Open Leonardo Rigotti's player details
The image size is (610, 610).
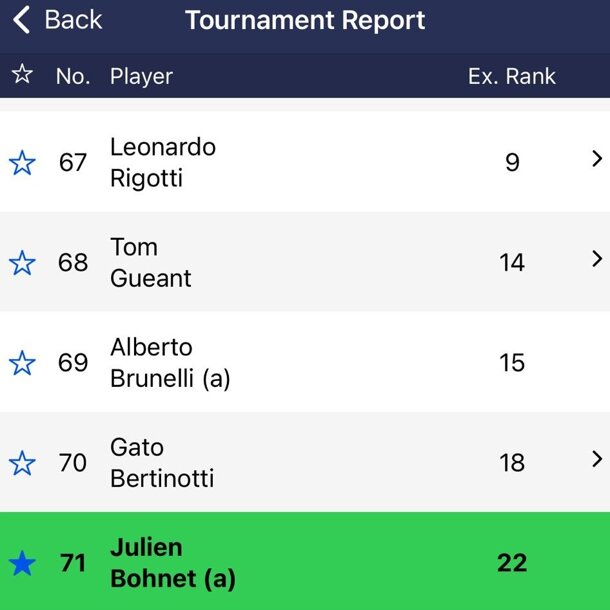[x=596, y=159]
